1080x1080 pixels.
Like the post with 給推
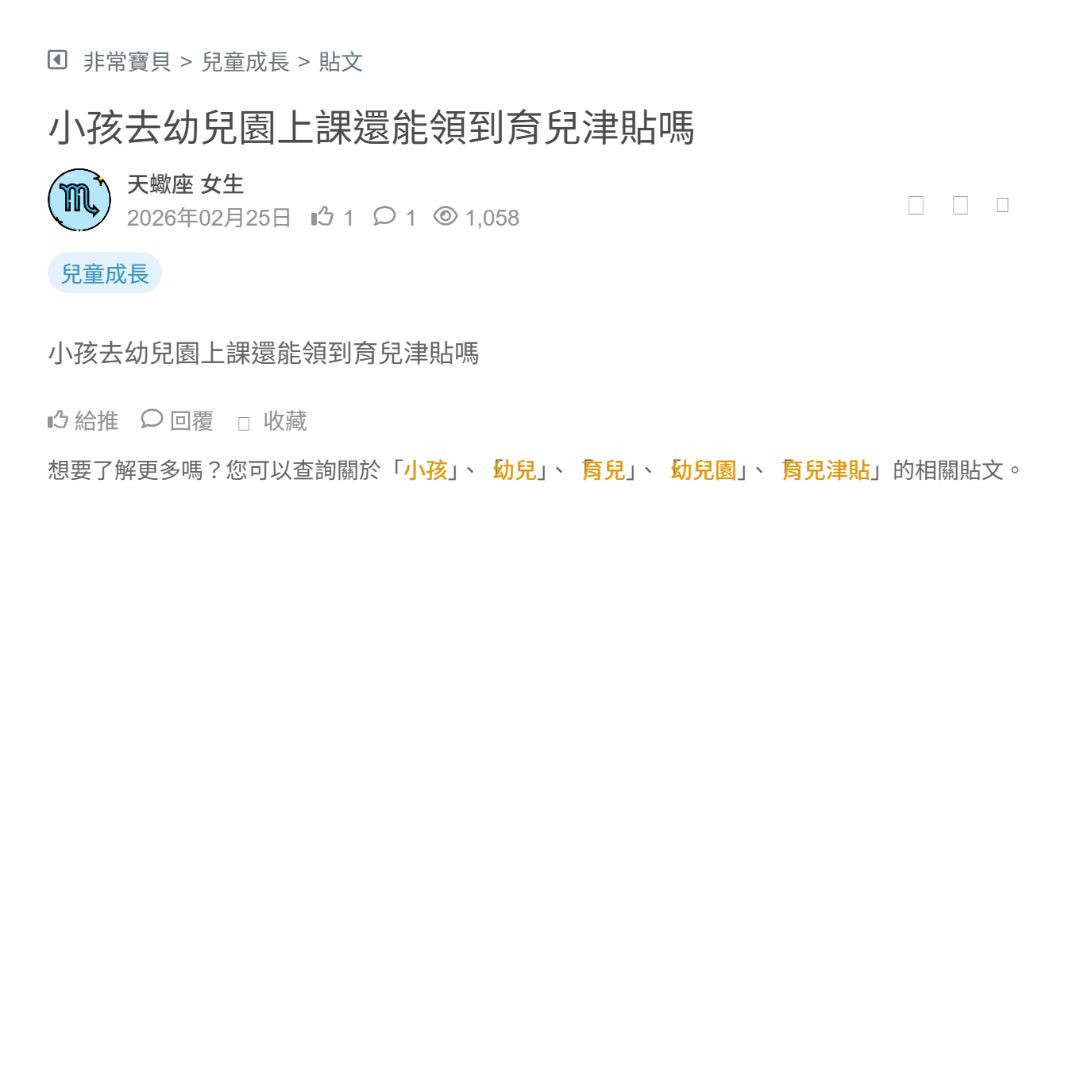click(x=83, y=421)
